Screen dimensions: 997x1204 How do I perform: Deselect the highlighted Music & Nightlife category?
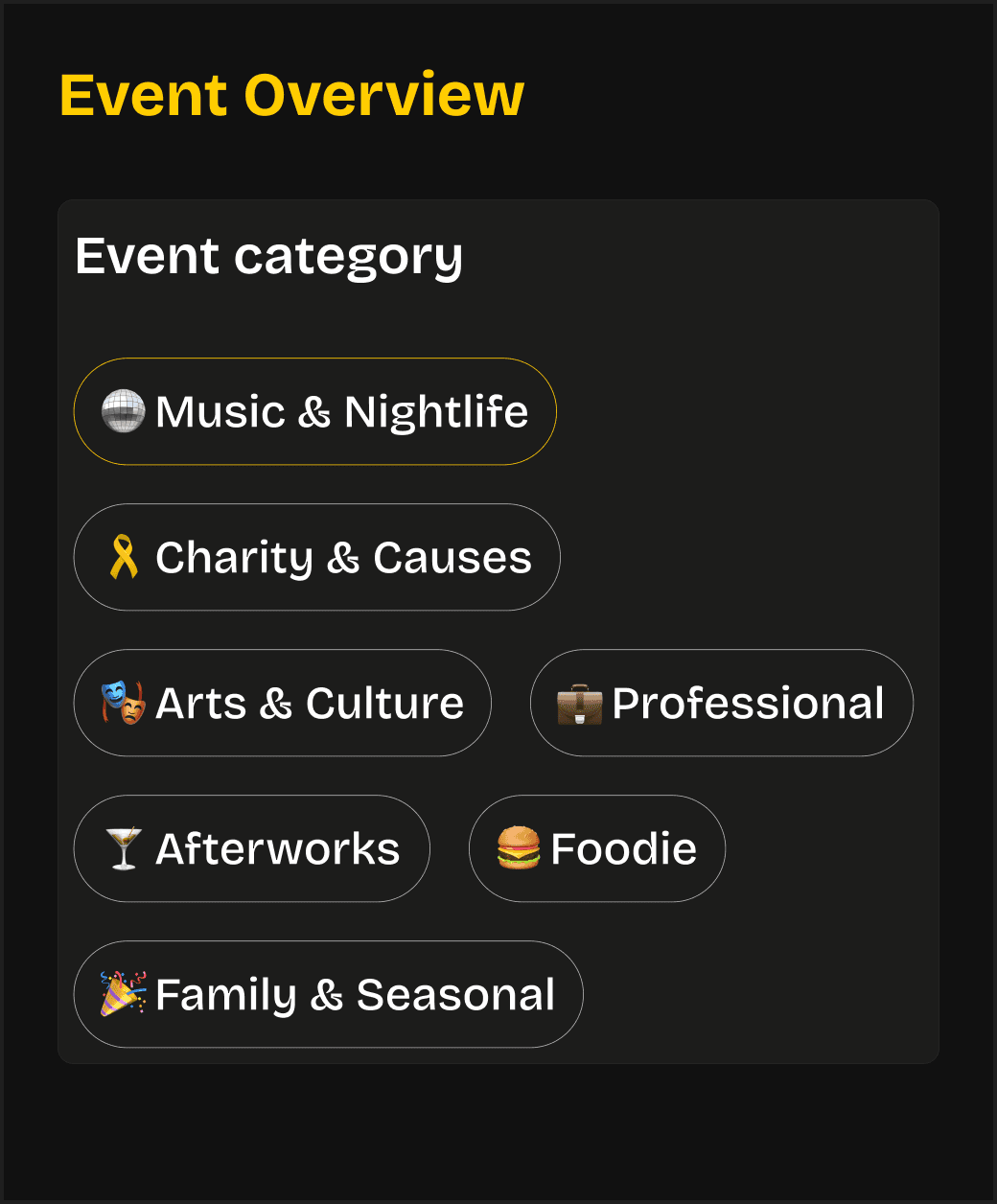(314, 411)
